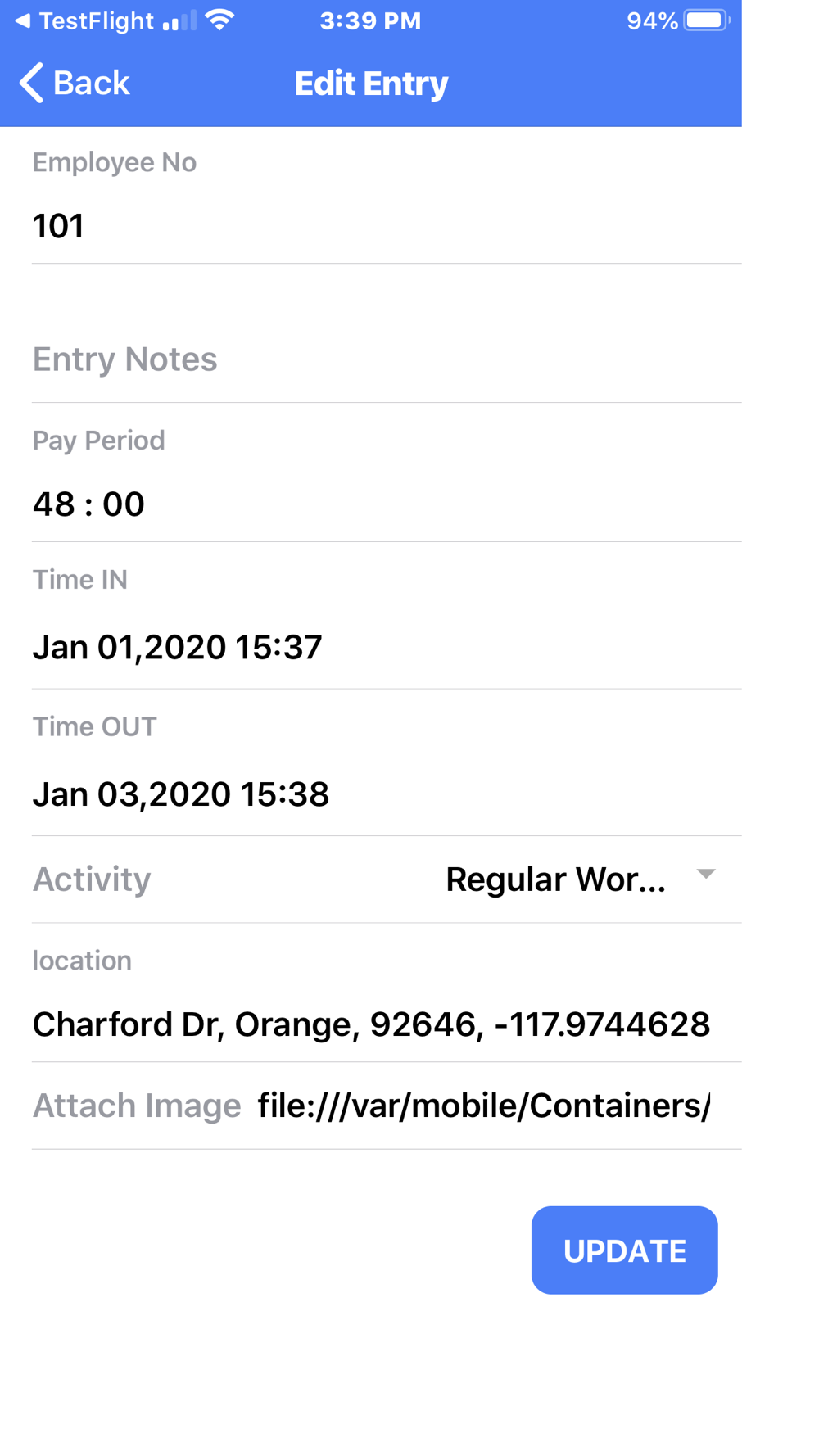Go back using the Back button

click(75, 83)
